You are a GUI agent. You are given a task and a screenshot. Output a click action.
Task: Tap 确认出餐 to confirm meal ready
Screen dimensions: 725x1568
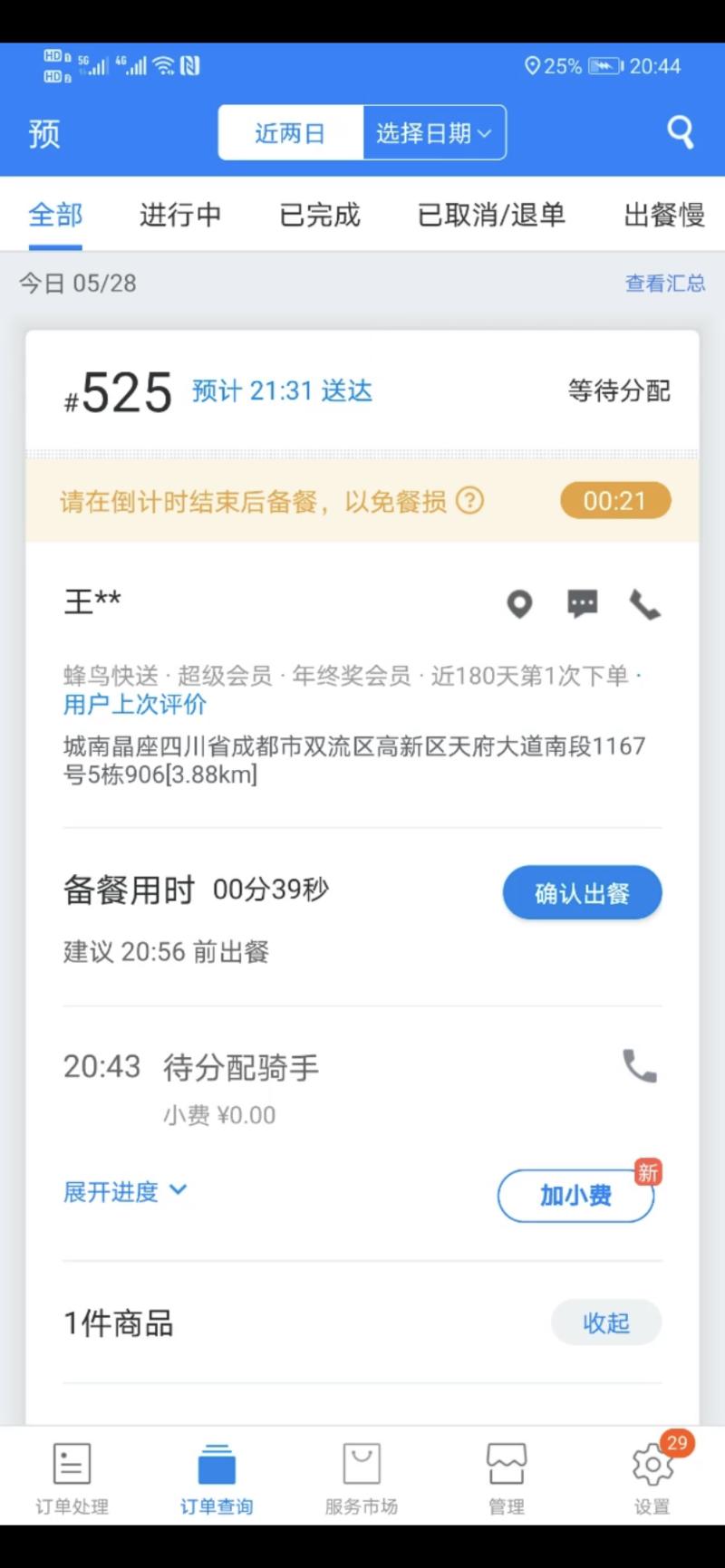(582, 892)
